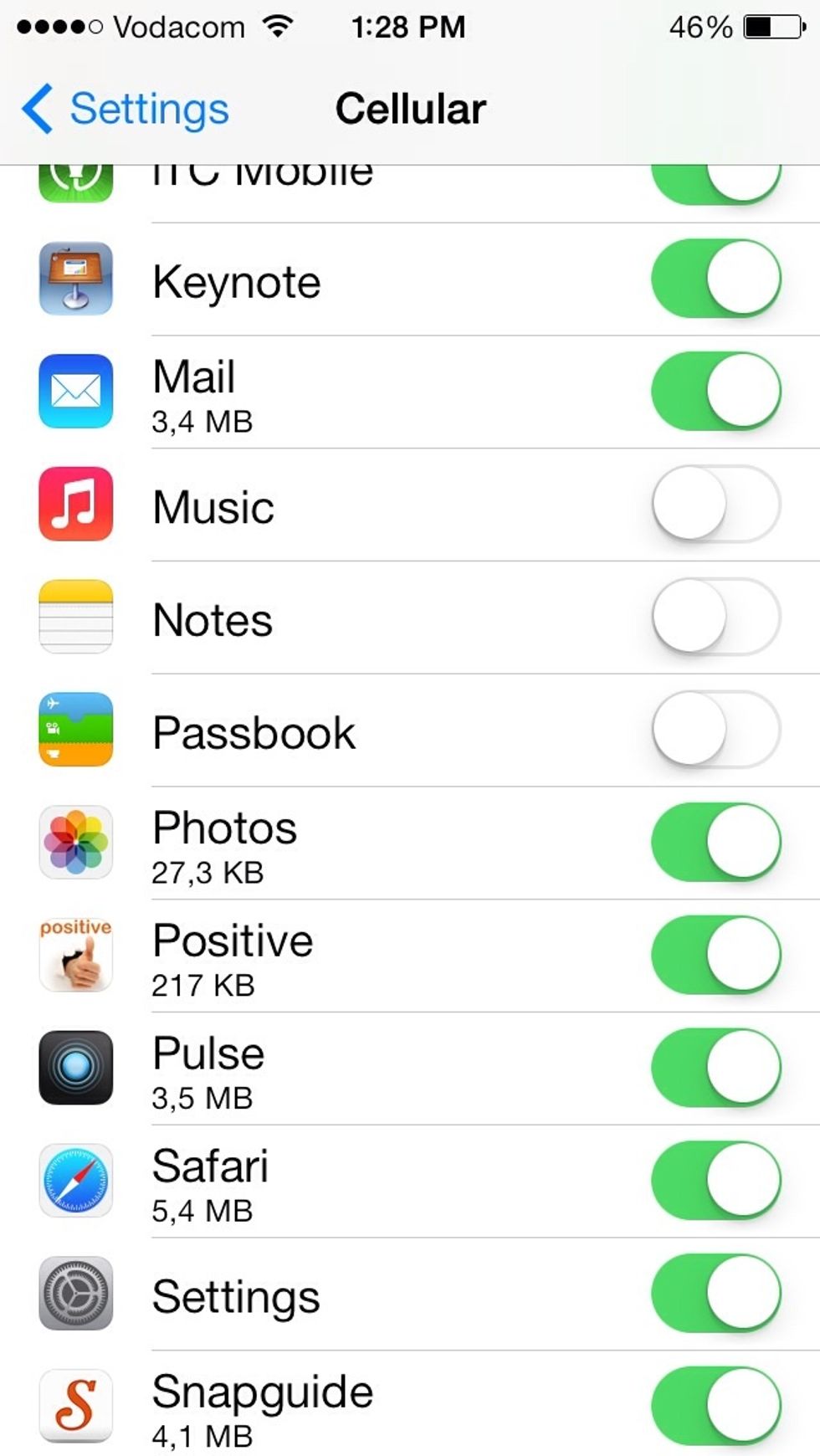
Task: Enable the Passbook cellular switch
Action: tap(716, 730)
